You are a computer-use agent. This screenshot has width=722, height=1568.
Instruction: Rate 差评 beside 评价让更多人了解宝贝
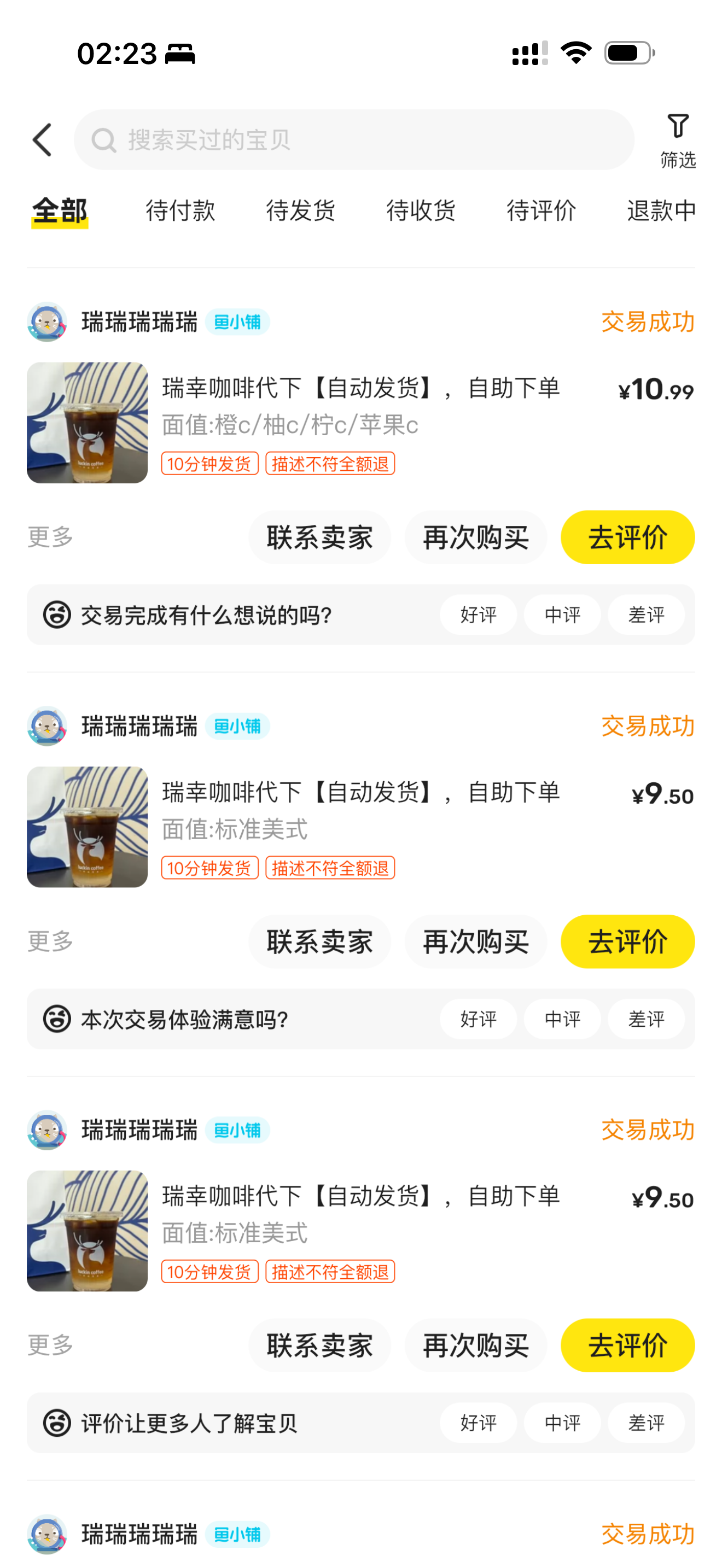click(646, 1423)
